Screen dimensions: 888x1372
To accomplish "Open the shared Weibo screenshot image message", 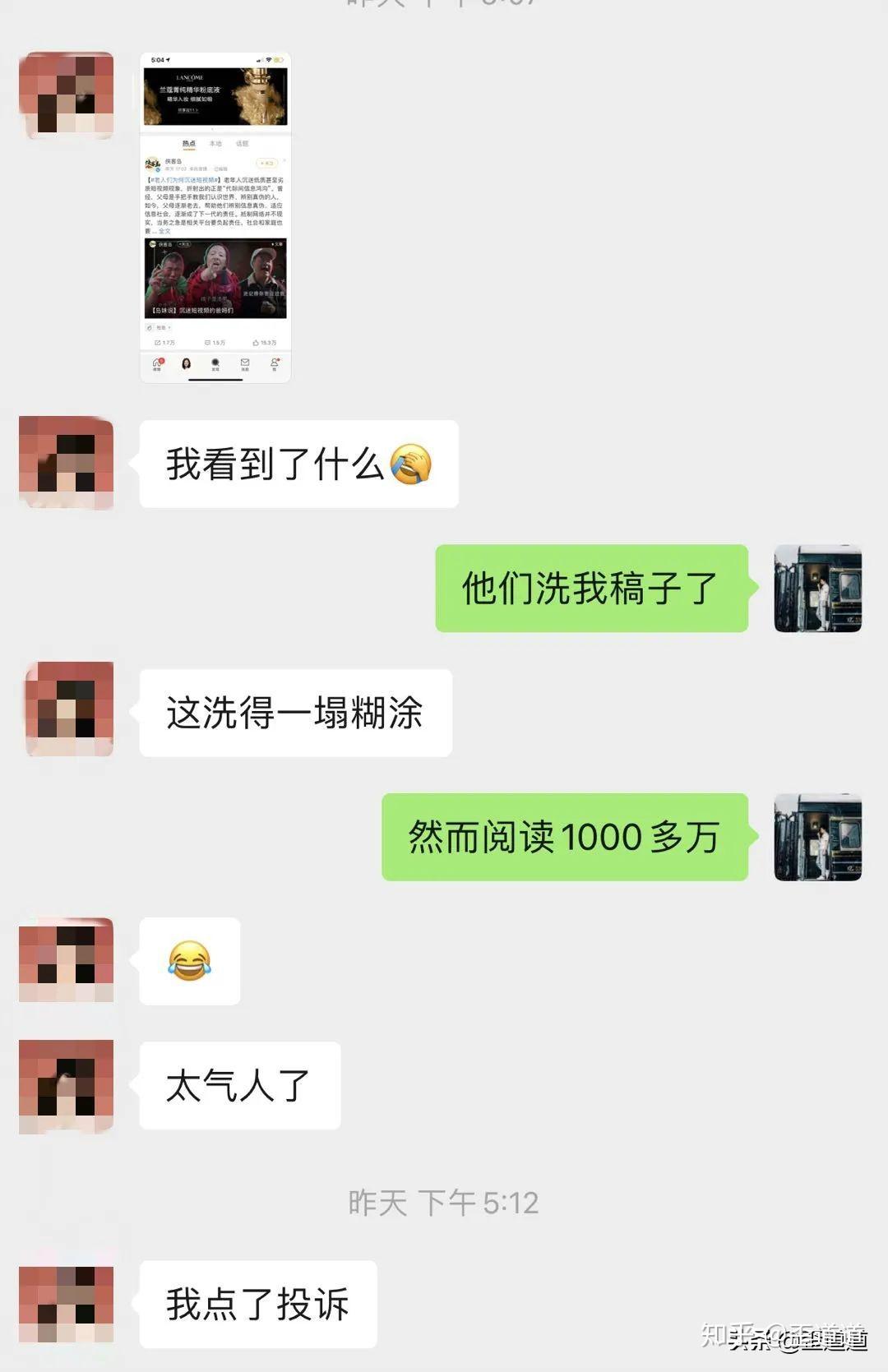I will click(215, 218).
